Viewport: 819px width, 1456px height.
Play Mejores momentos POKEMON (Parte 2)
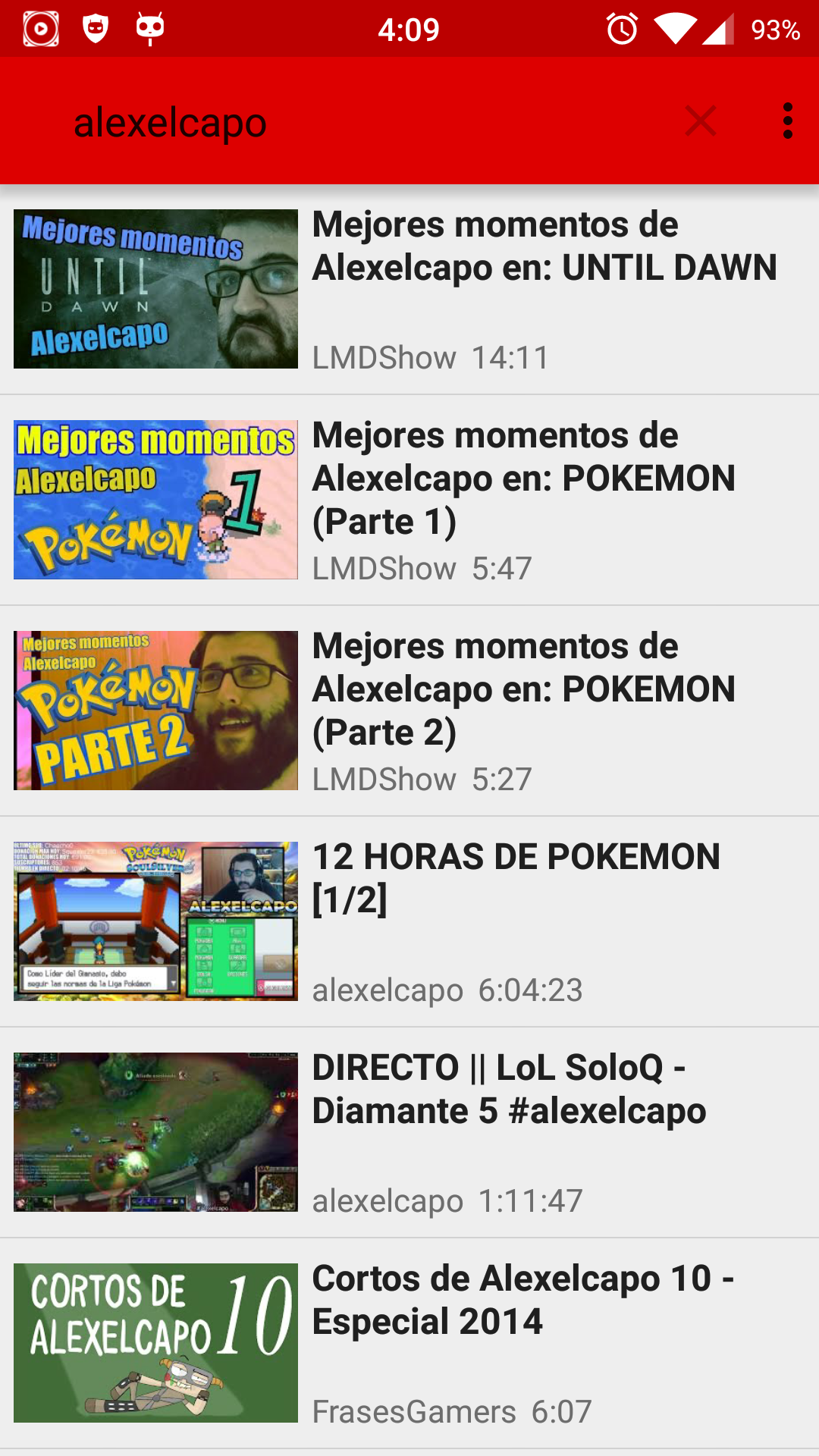click(x=409, y=711)
